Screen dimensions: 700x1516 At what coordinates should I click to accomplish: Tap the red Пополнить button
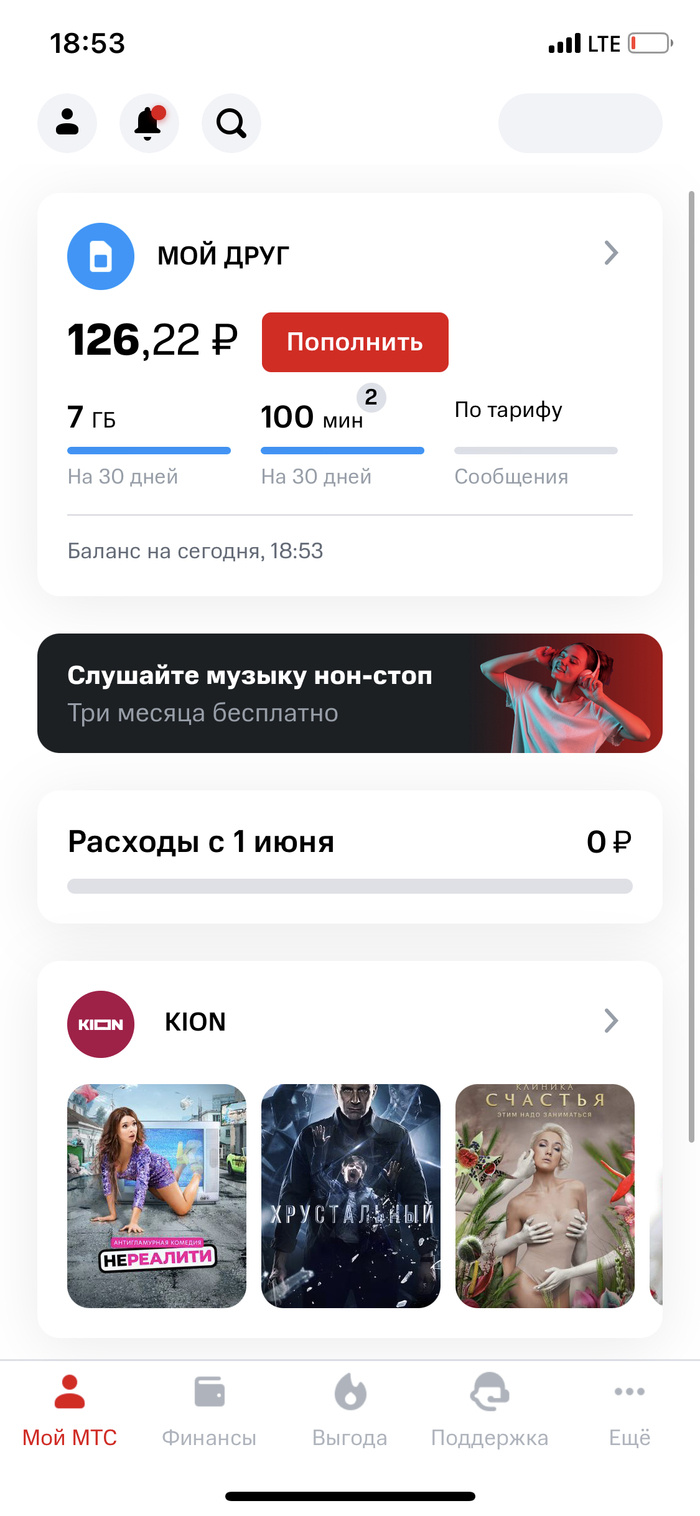tap(355, 342)
